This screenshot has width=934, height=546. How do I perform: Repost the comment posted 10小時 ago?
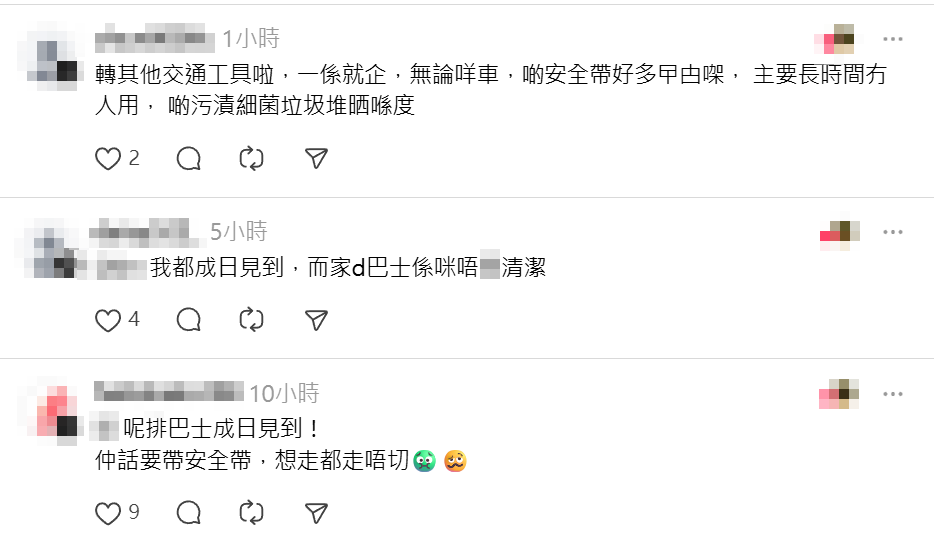coord(252,514)
